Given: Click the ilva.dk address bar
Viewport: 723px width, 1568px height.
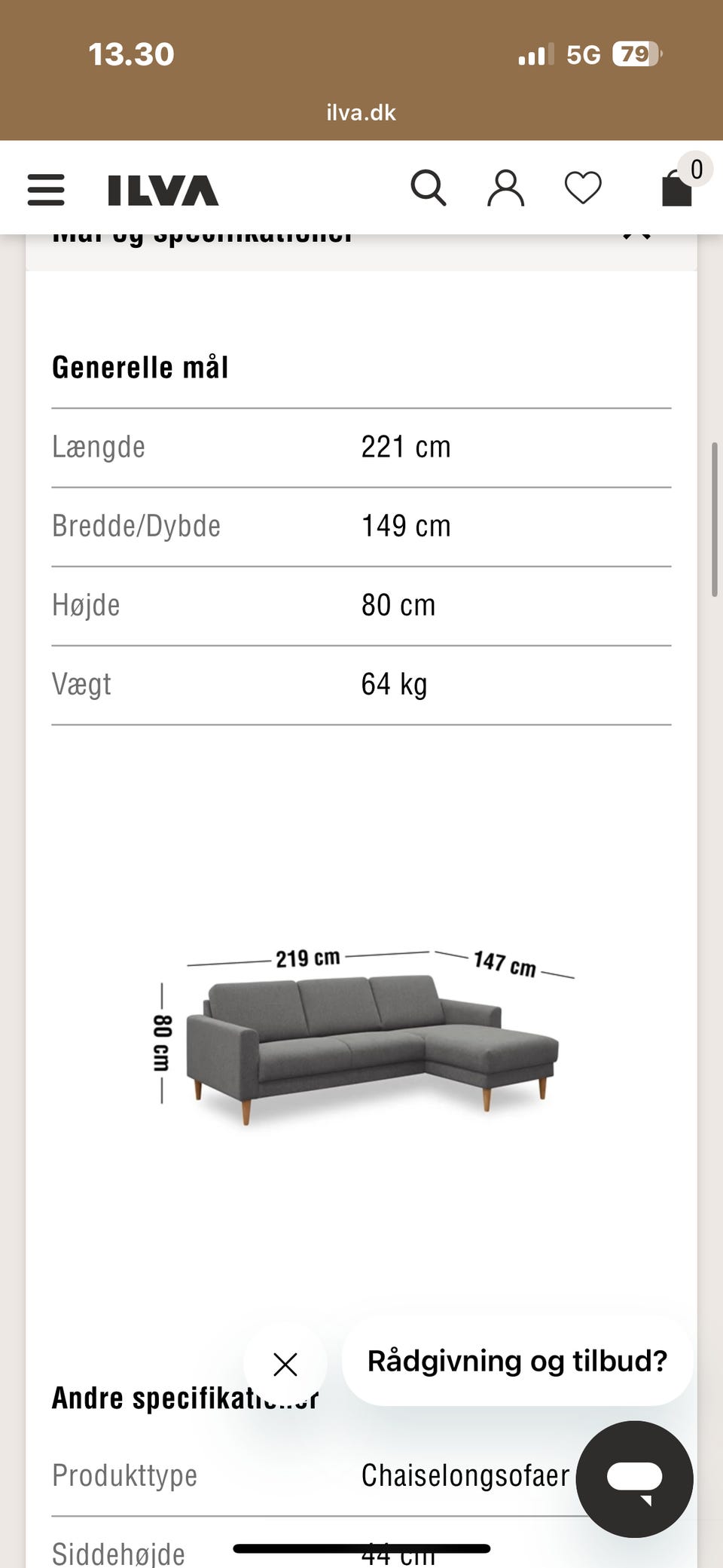Looking at the screenshot, I should point(361,113).
